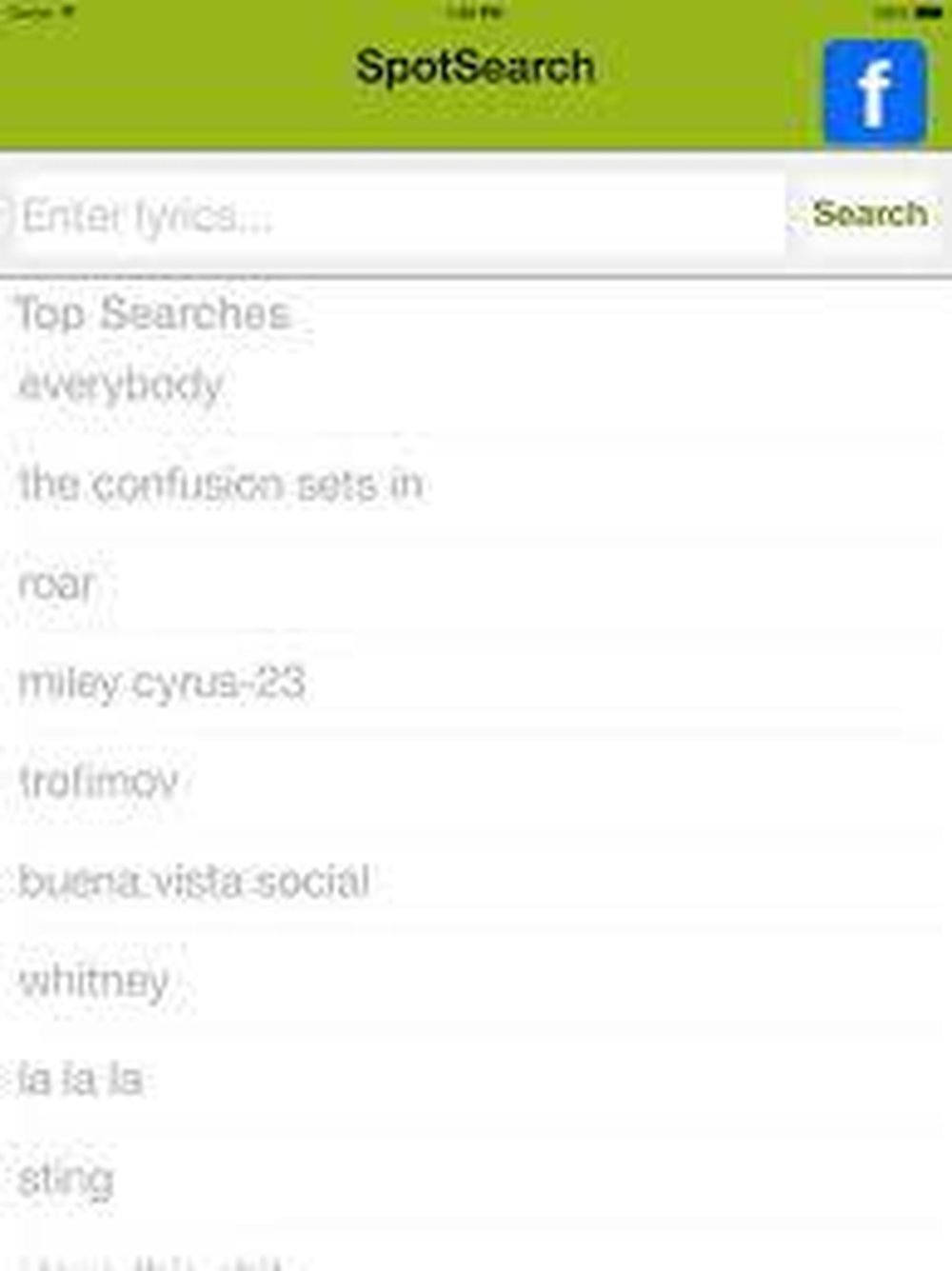Tap the 'buena vista social' suggestion
952x1271 pixels.
click(x=193, y=883)
